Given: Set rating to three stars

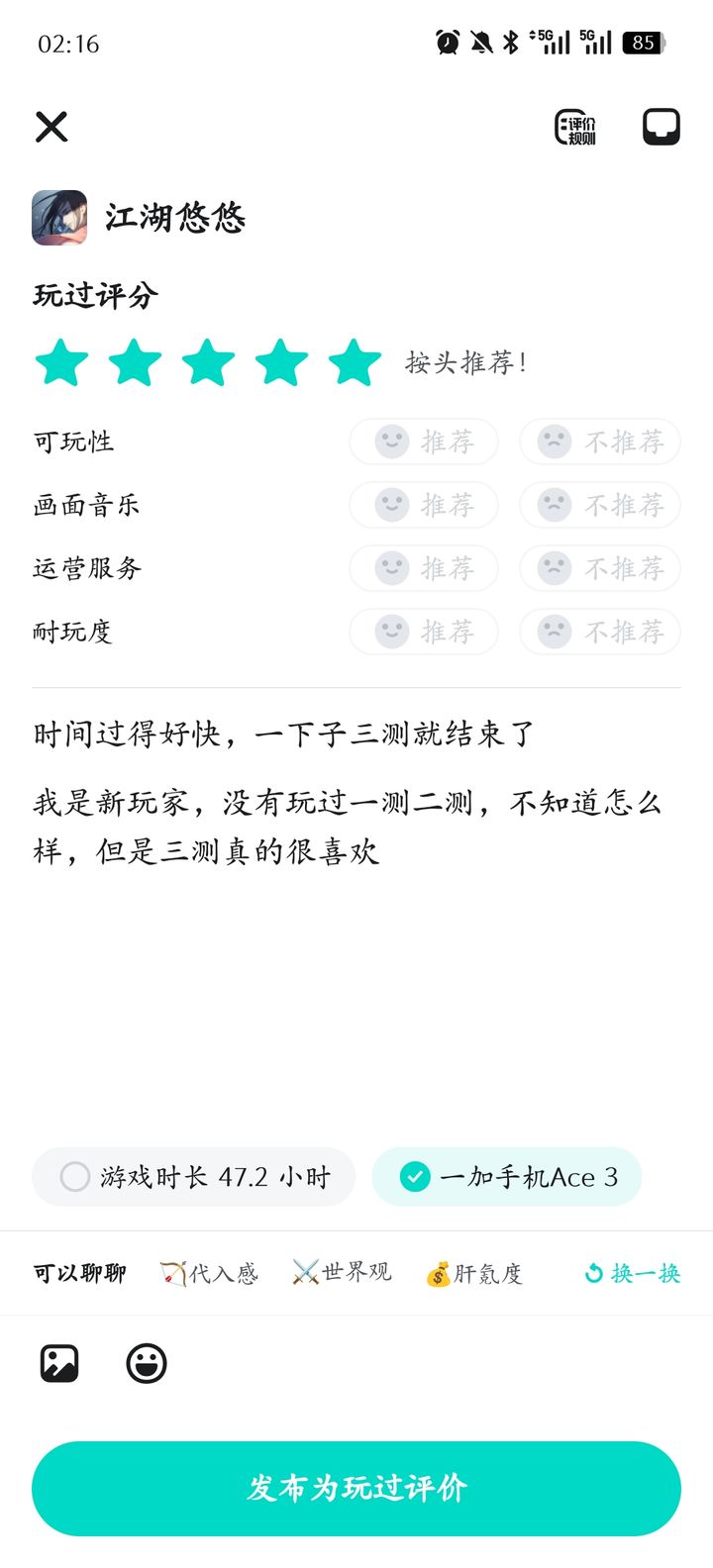Looking at the screenshot, I should tap(208, 362).
